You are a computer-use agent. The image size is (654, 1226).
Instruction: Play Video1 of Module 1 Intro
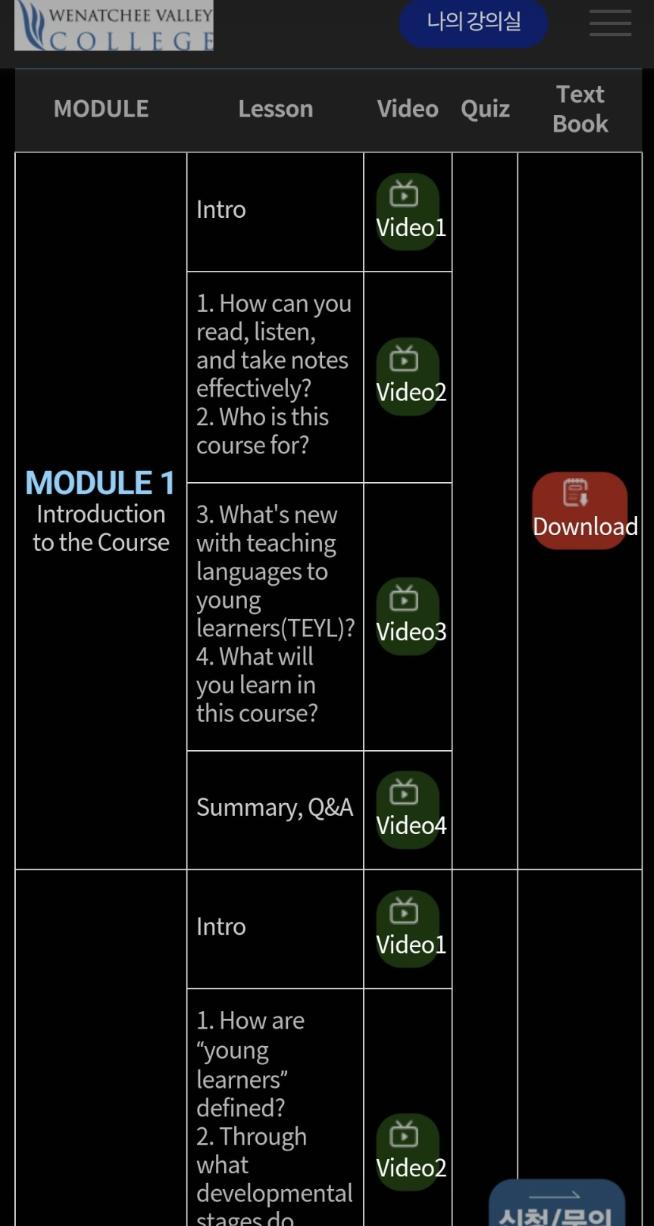[408, 210]
